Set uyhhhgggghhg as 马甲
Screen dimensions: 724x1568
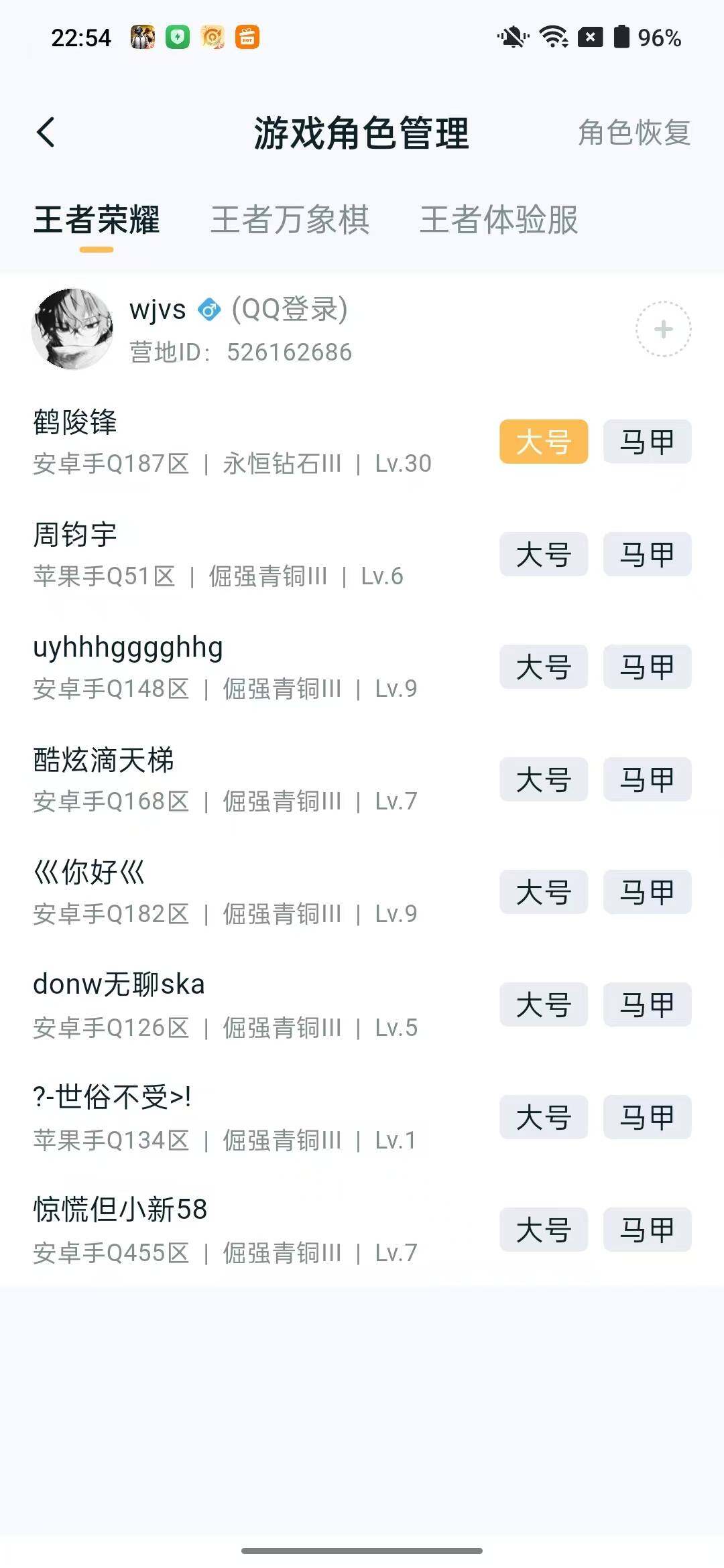(647, 667)
